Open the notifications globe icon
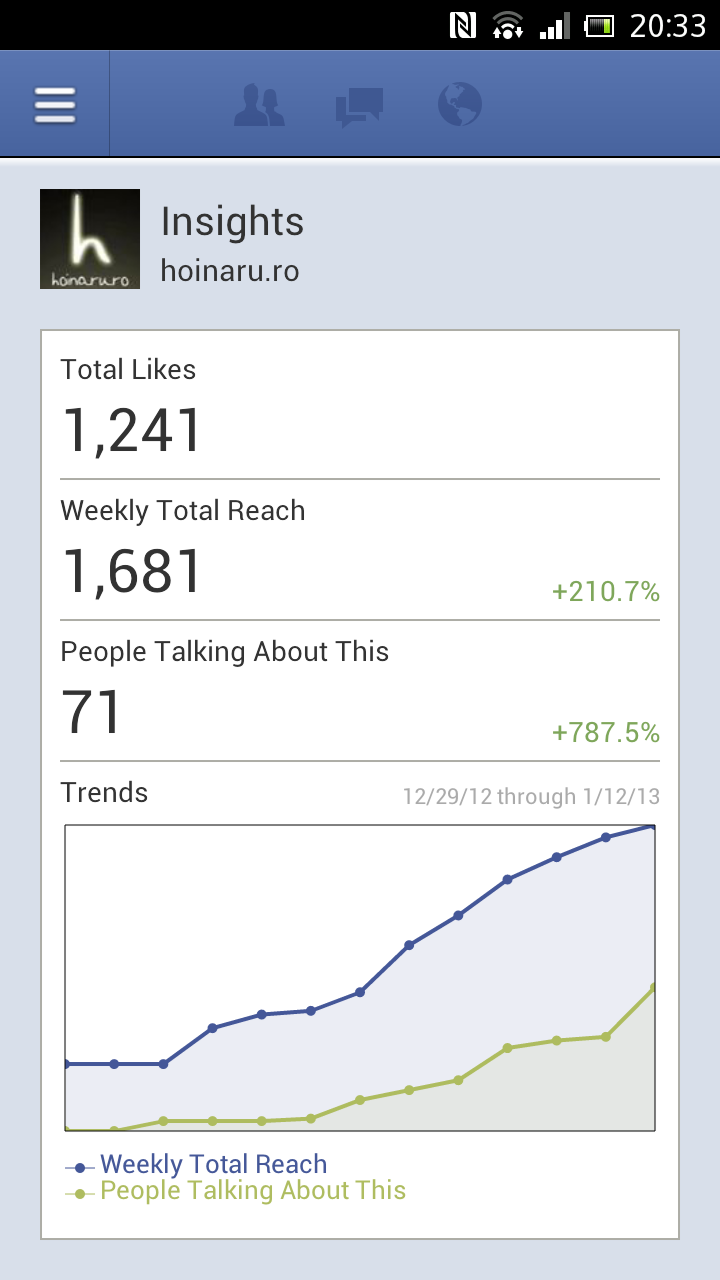This screenshot has height=1280, width=720. click(x=460, y=104)
